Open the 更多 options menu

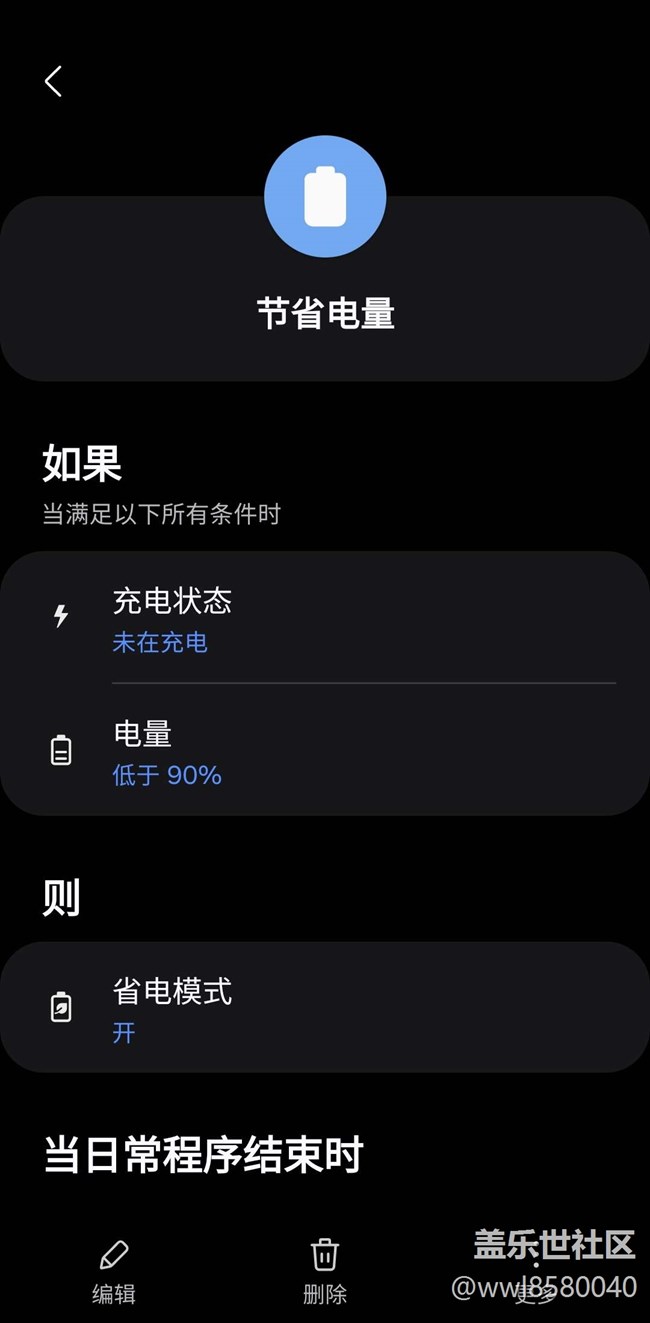tap(535, 1272)
